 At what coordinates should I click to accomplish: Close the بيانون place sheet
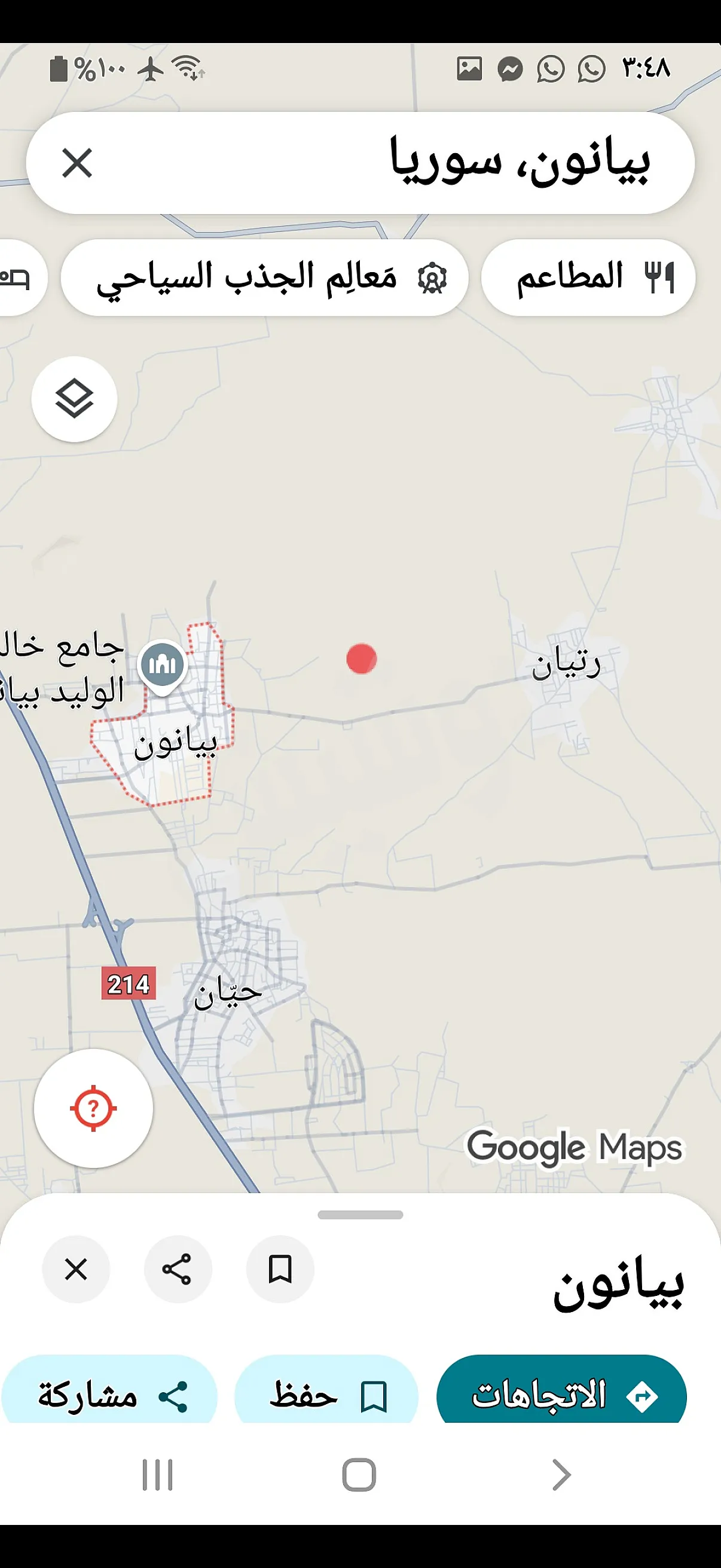(76, 1270)
